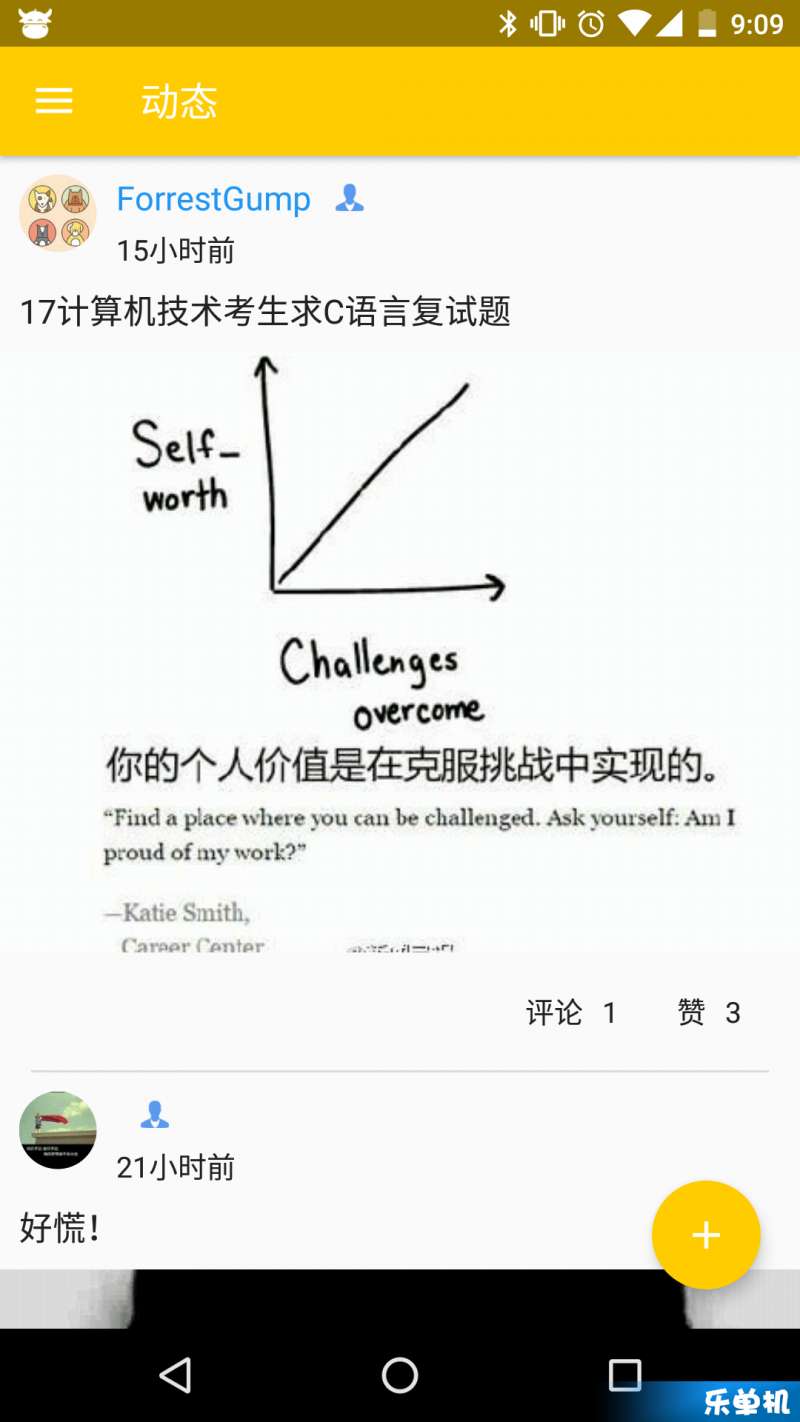Open avatar of the 21小时前 post author

pos(58,1130)
